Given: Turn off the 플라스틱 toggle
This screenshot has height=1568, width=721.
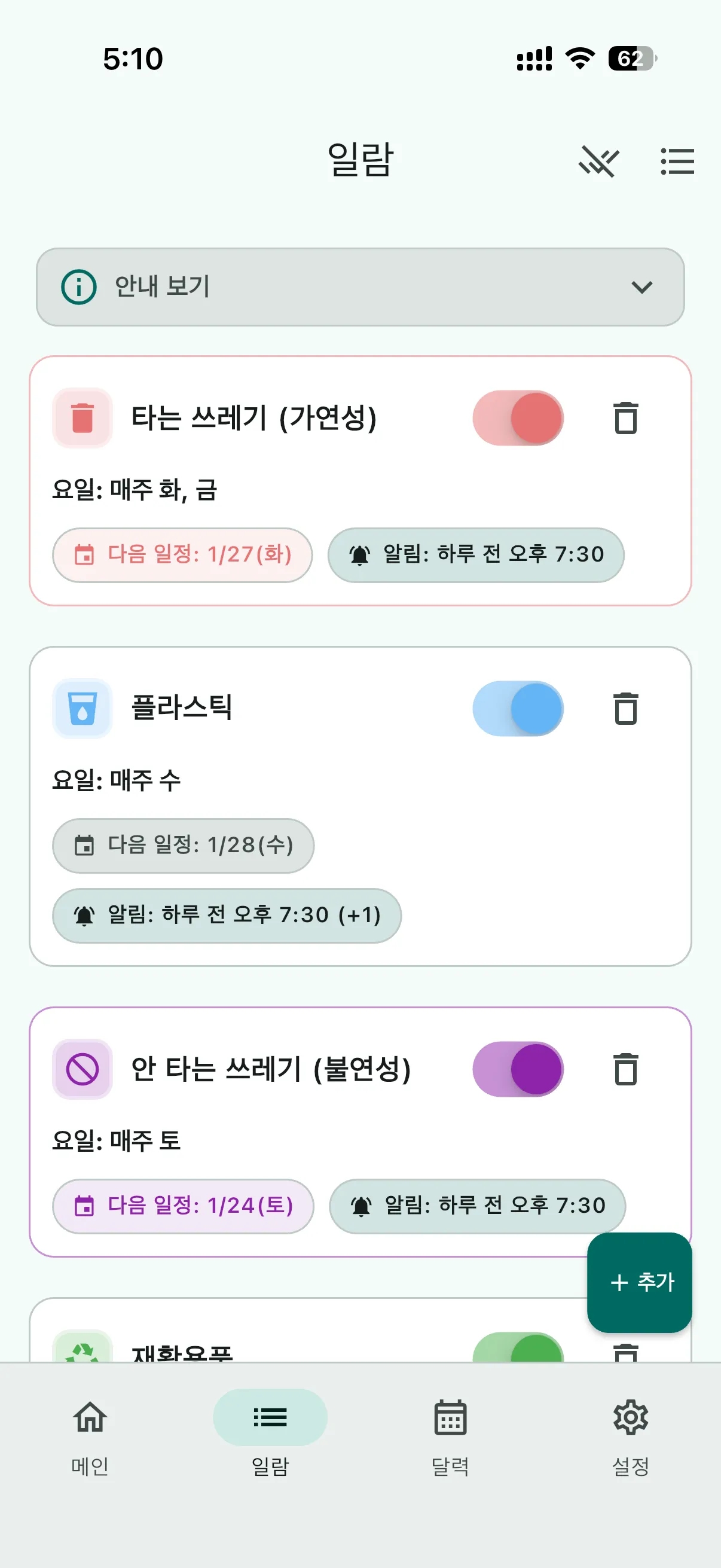Looking at the screenshot, I should 518,708.
